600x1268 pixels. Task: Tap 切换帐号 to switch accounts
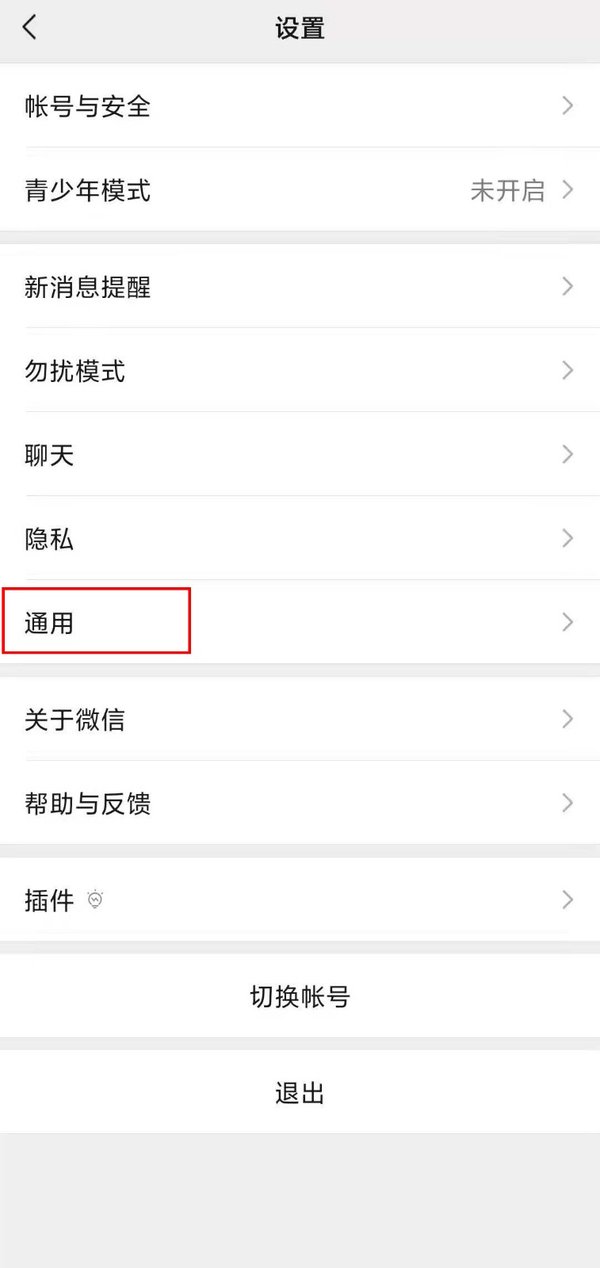coord(300,997)
